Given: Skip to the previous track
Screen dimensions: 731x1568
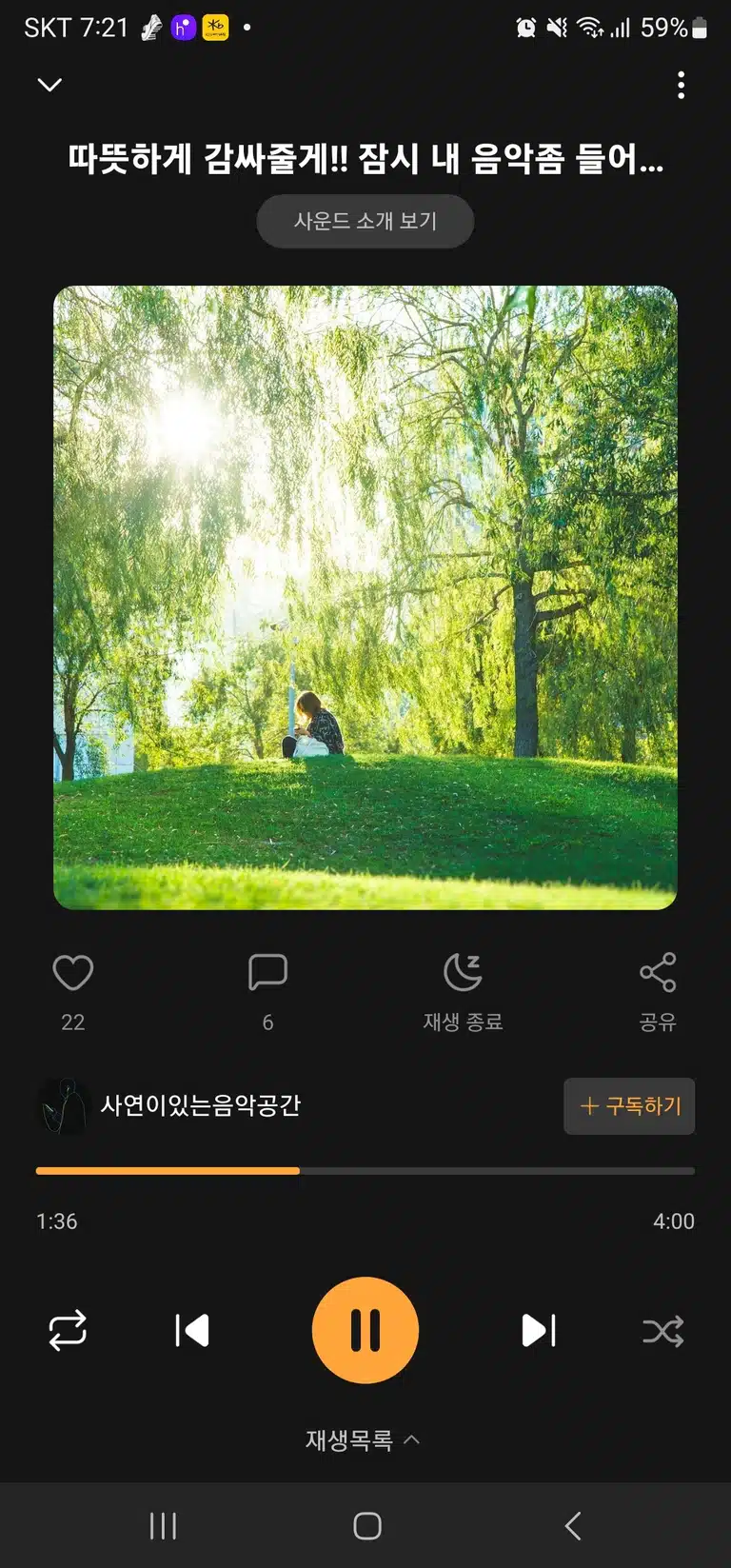Looking at the screenshot, I should (x=192, y=1330).
